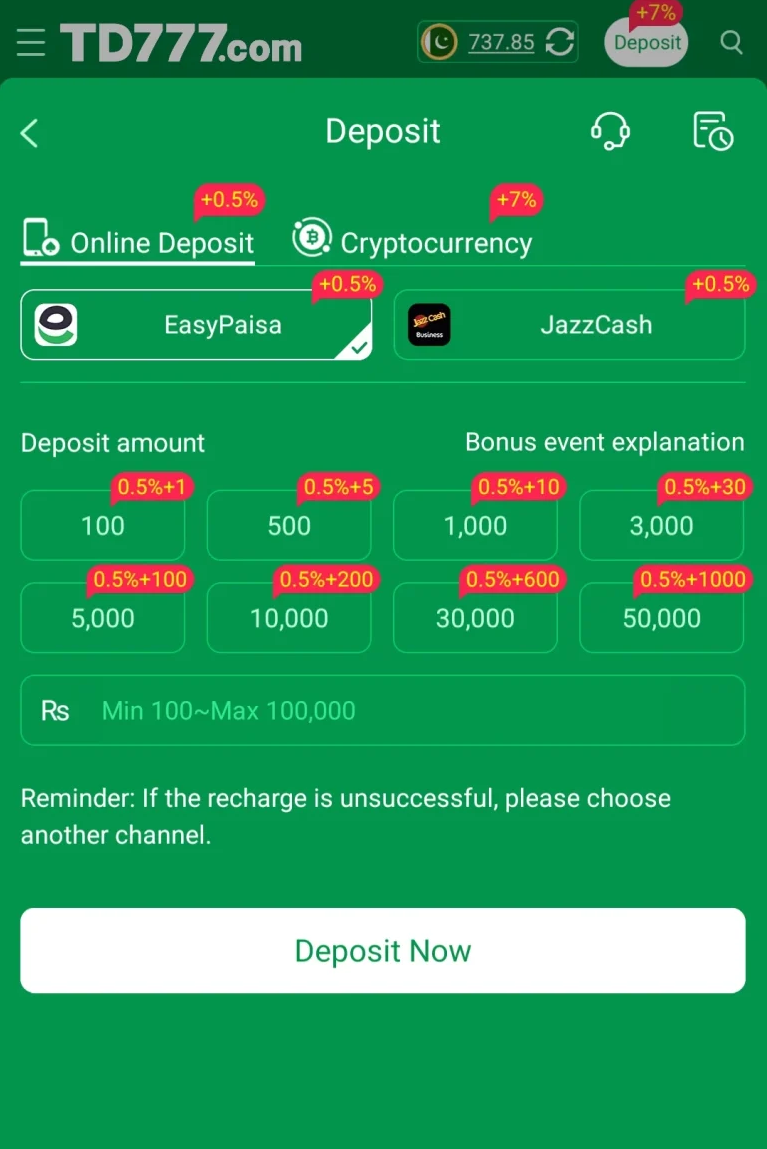This screenshot has height=1149, width=767.
Task: Choose JazzCash payment method
Action: pos(569,325)
